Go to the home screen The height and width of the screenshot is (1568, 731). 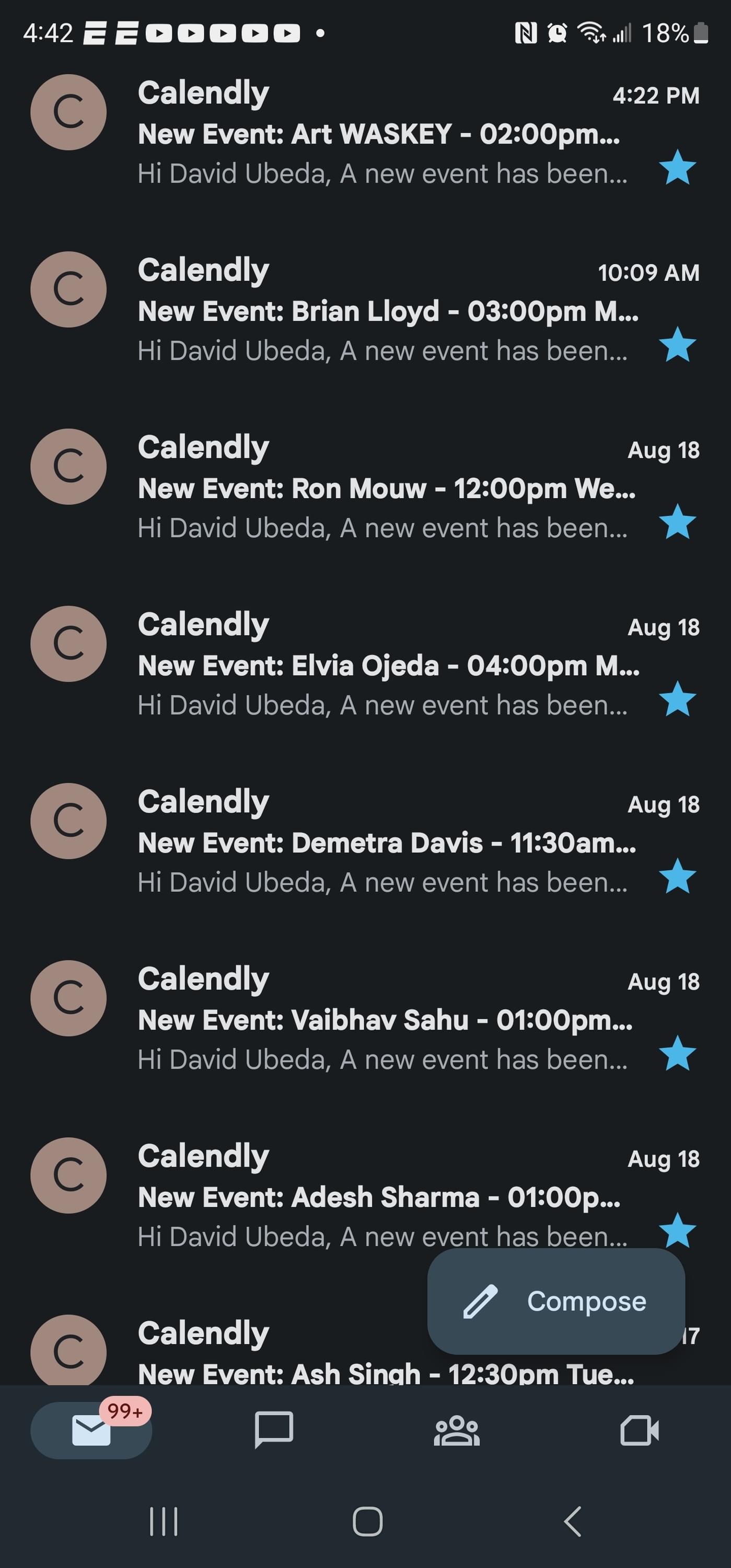368,1521
